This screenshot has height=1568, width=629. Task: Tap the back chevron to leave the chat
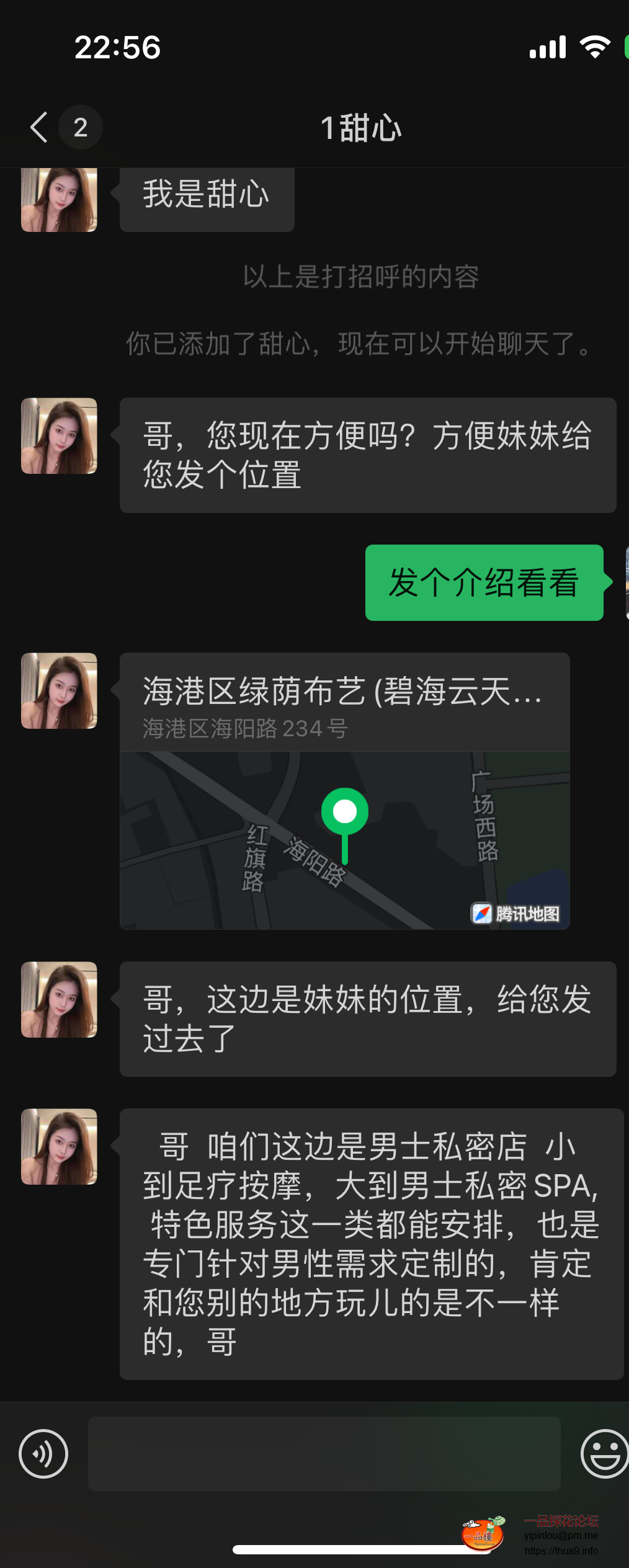(38, 127)
